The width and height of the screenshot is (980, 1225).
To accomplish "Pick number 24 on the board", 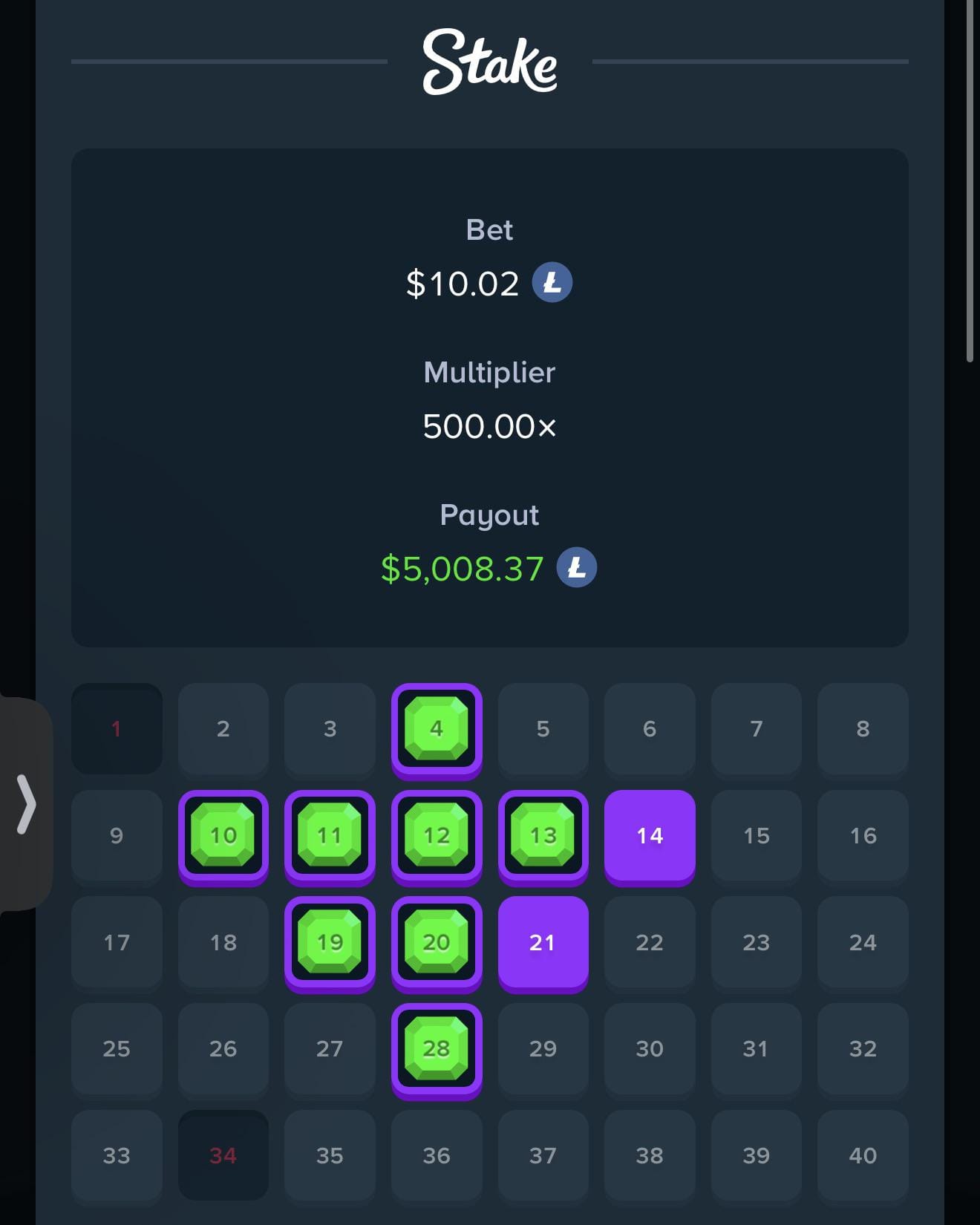I will (863, 942).
